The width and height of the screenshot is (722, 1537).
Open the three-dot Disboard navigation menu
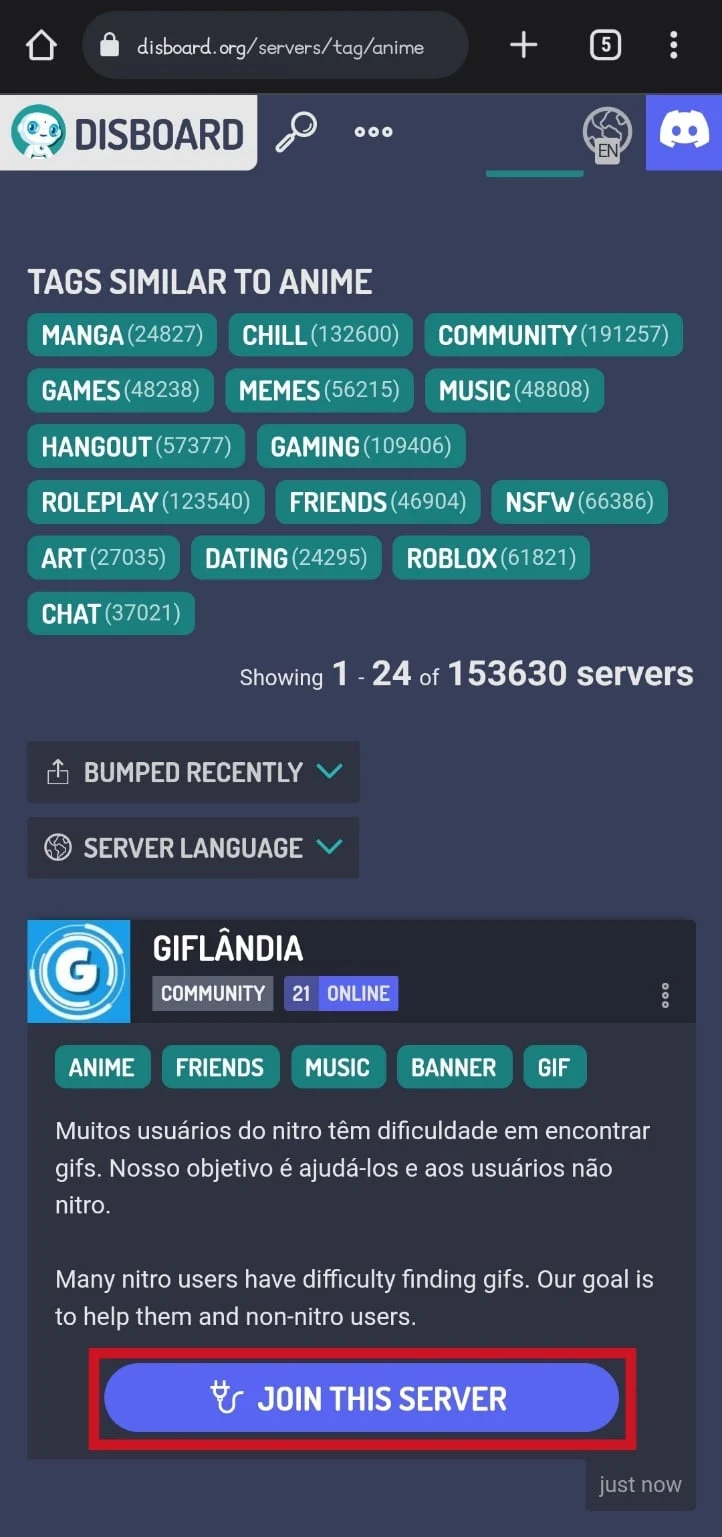coord(373,132)
